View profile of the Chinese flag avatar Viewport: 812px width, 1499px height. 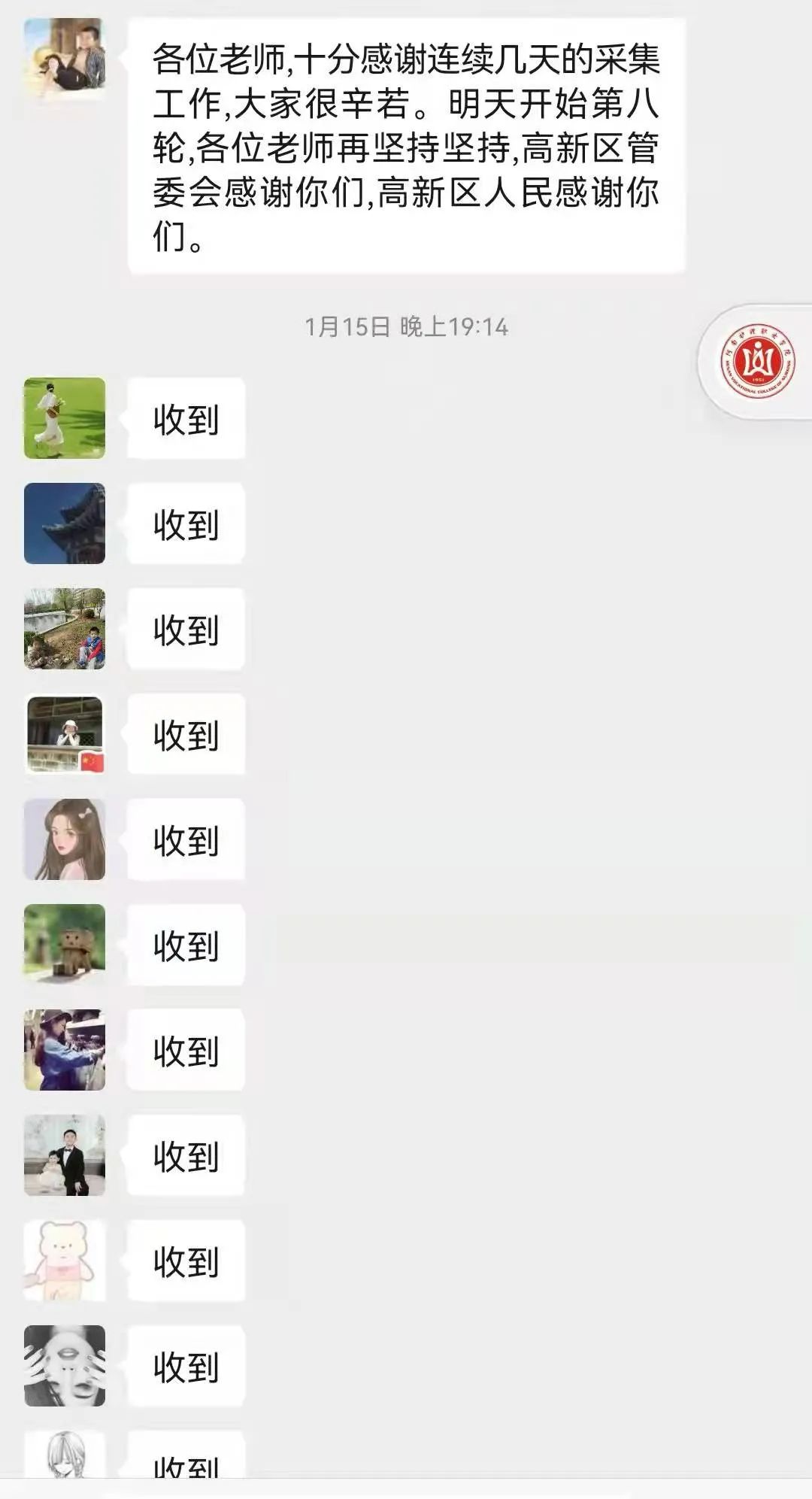pos(65,734)
